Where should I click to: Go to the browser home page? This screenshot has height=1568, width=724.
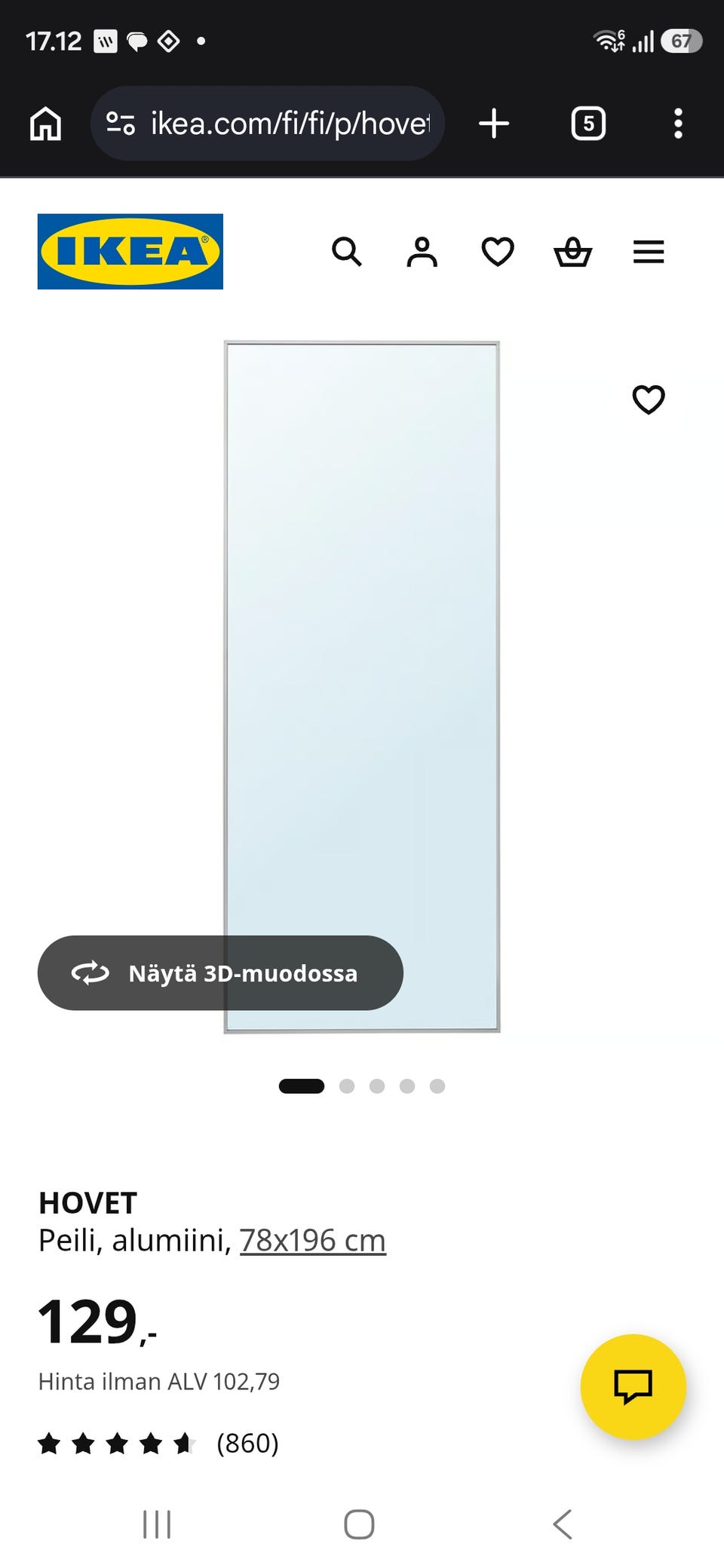[x=45, y=123]
